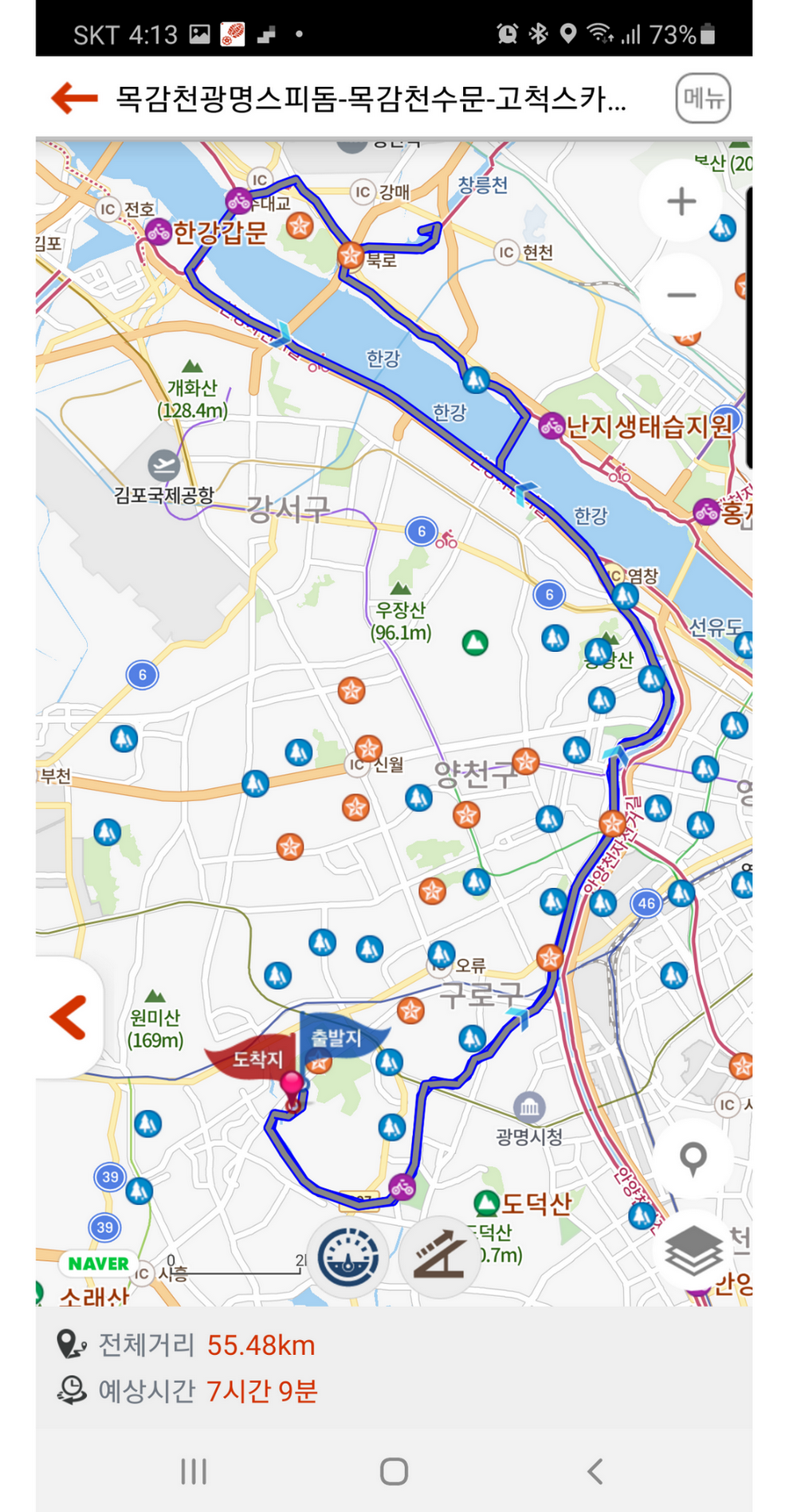Screen dimensions: 789x1512
Task: Zoom out of the map
Action: pos(681,296)
